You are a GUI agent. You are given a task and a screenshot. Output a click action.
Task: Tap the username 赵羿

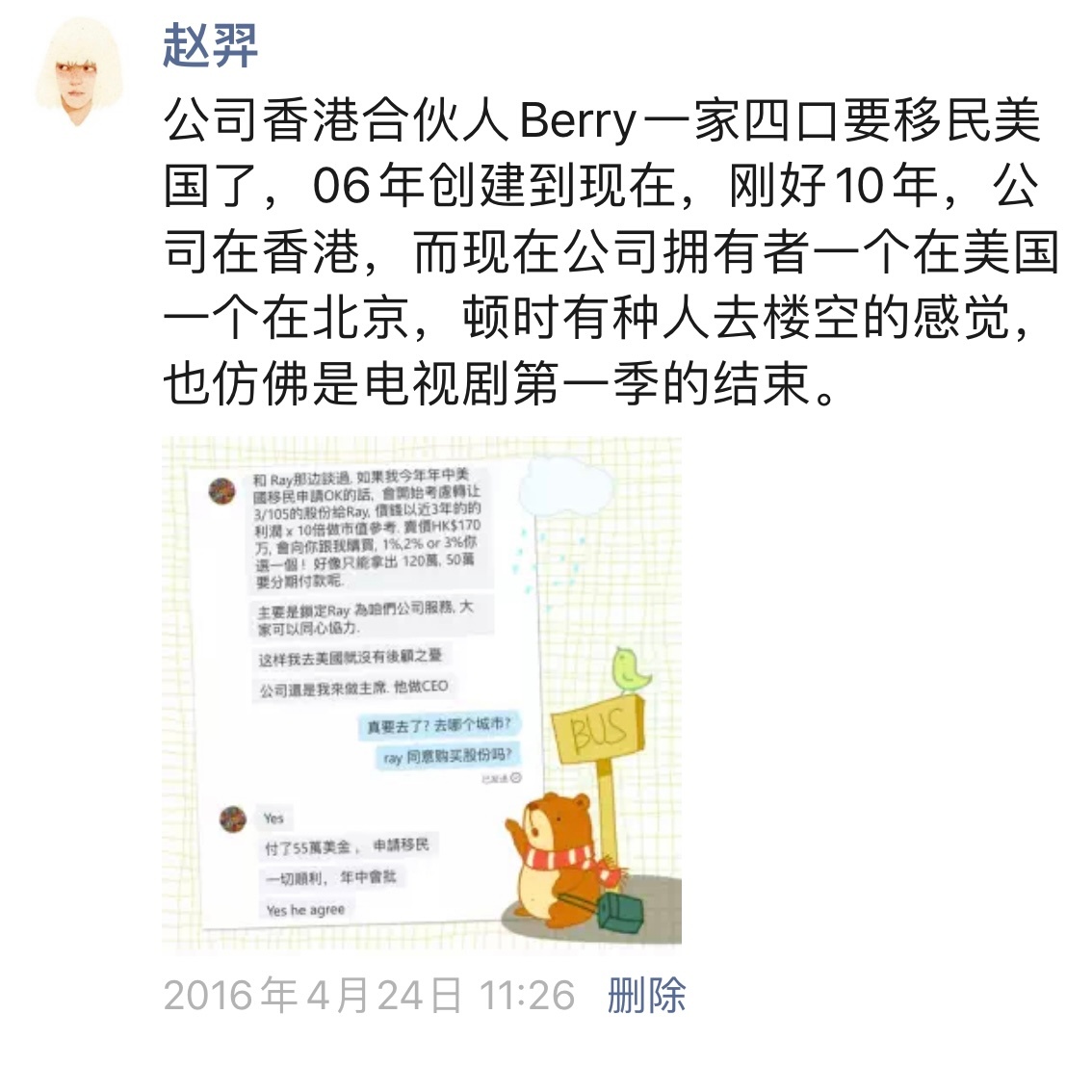click(x=210, y=45)
